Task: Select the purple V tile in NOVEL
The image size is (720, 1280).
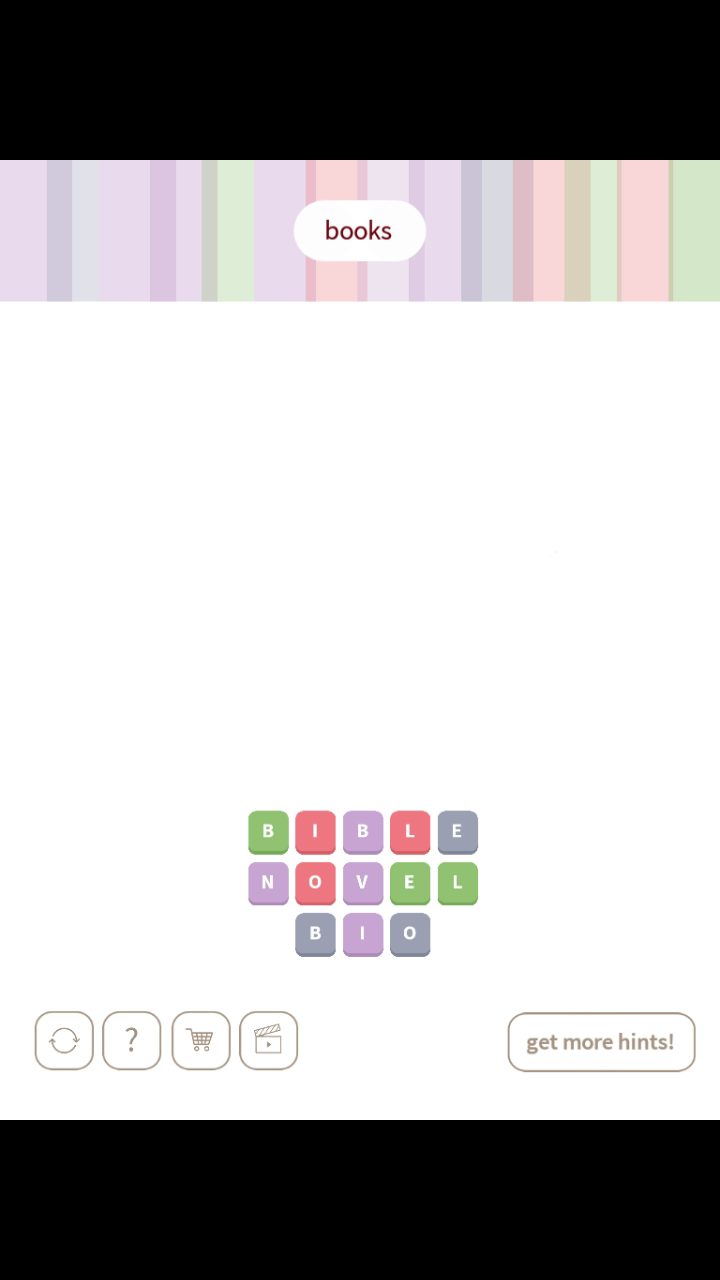Action: [x=362, y=883]
